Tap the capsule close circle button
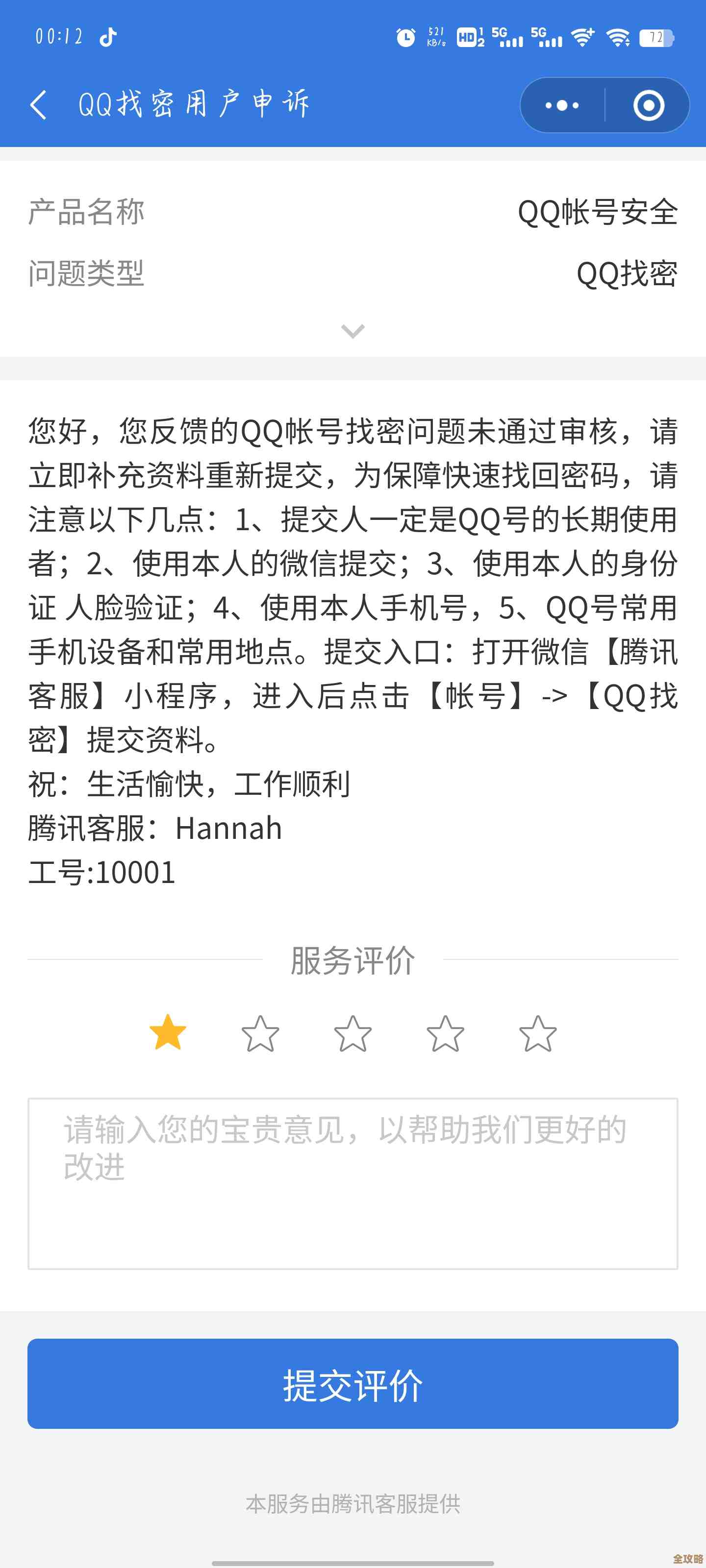The height and width of the screenshot is (1568, 706). (x=648, y=104)
